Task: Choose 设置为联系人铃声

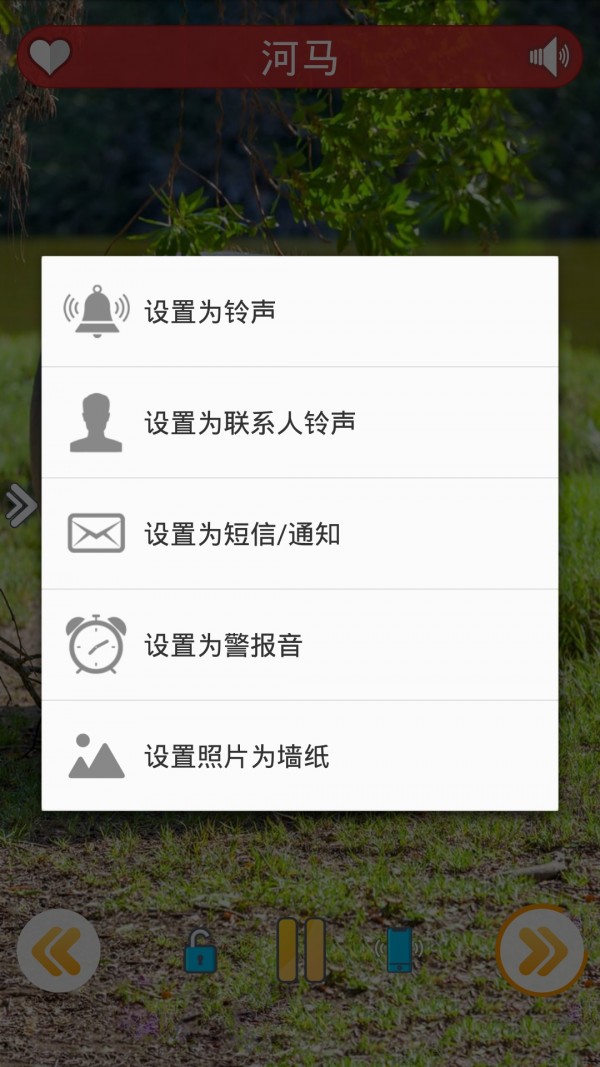Action: click(300, 423)
